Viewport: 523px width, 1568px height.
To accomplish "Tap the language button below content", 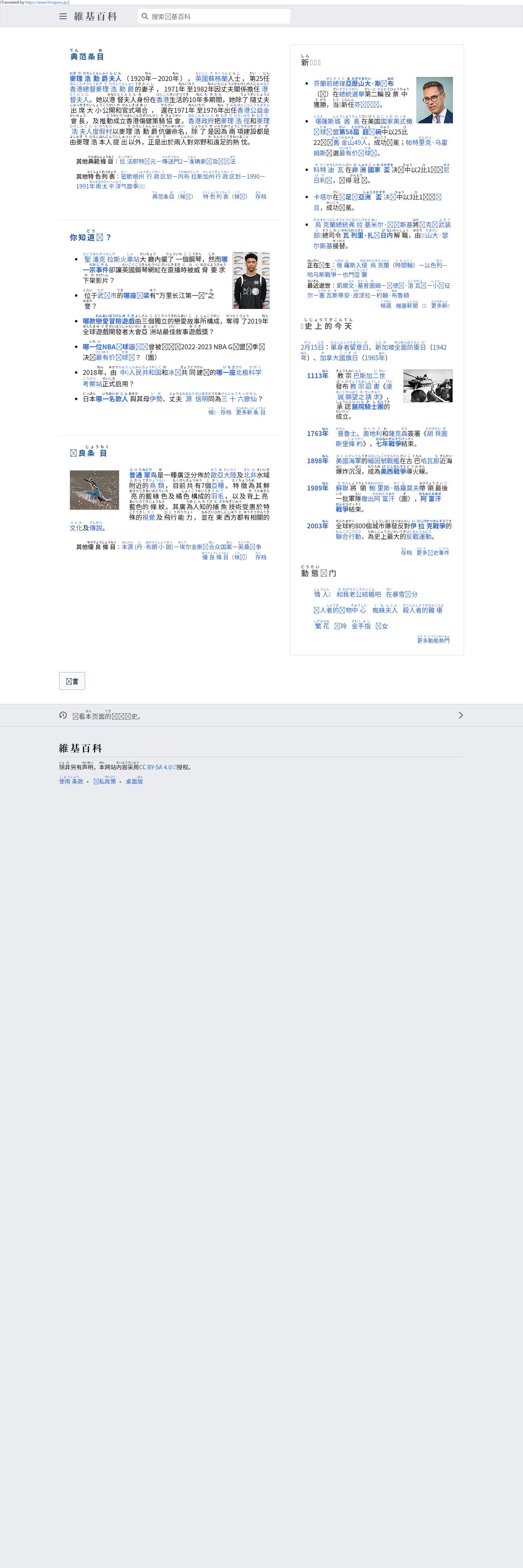I will 72,681.
